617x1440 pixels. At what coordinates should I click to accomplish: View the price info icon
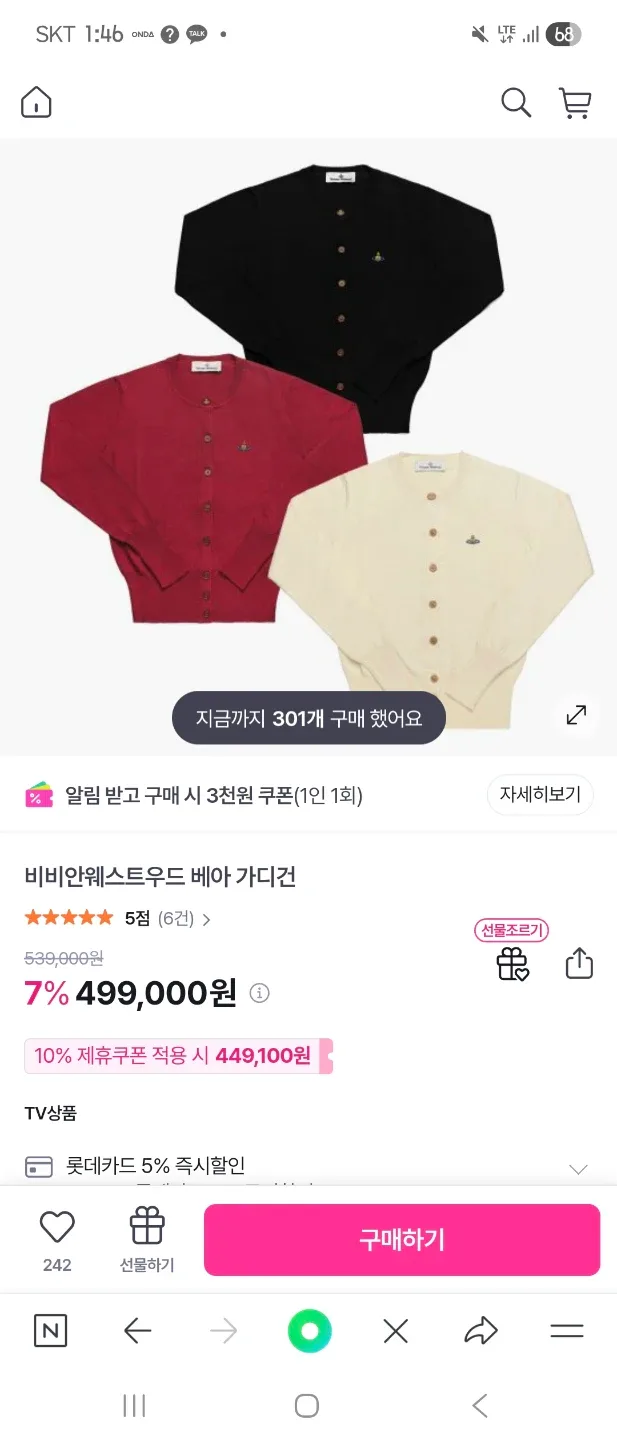259,993
